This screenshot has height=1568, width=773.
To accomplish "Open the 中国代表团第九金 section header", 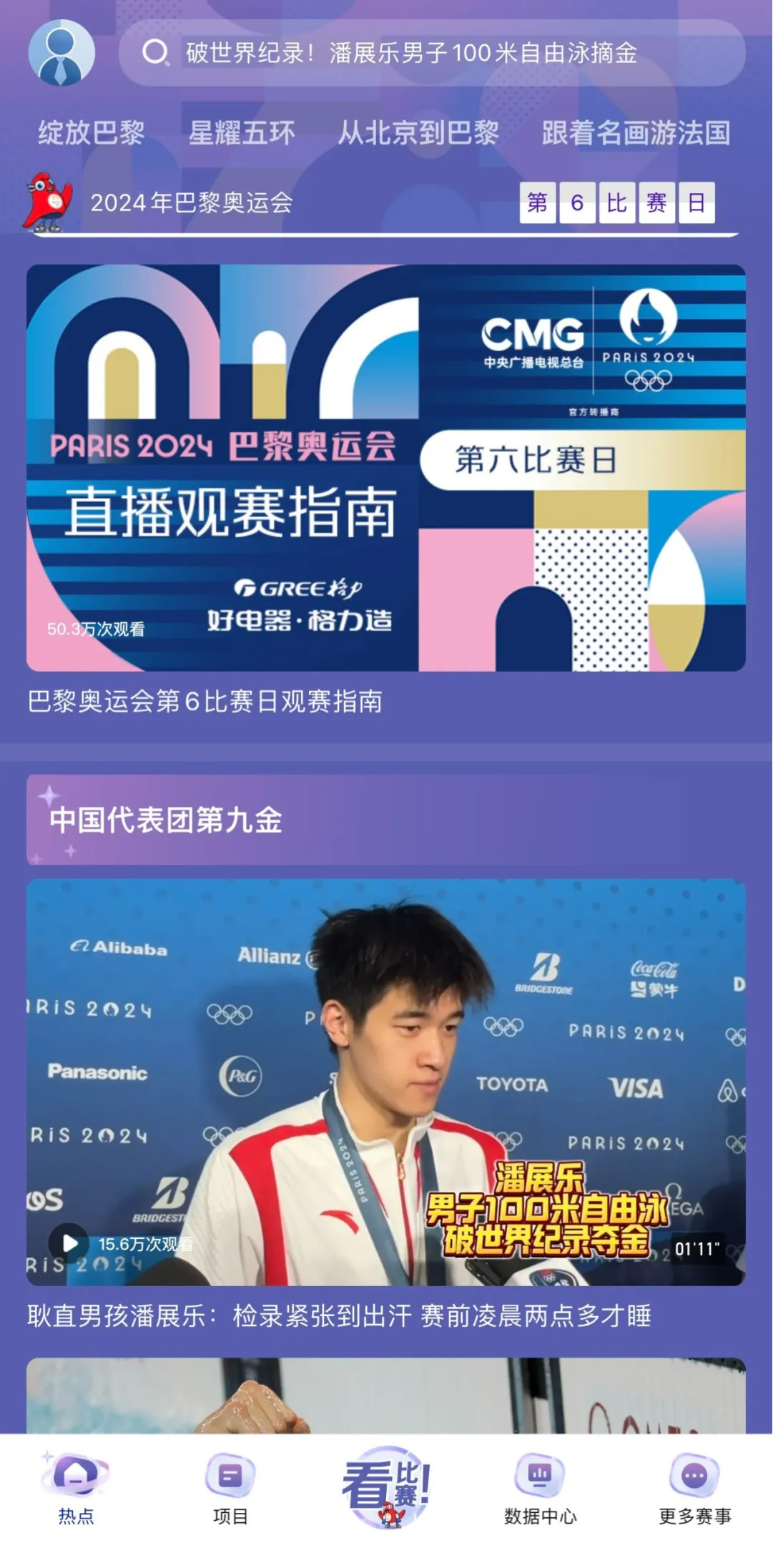I will coord(386,820).
